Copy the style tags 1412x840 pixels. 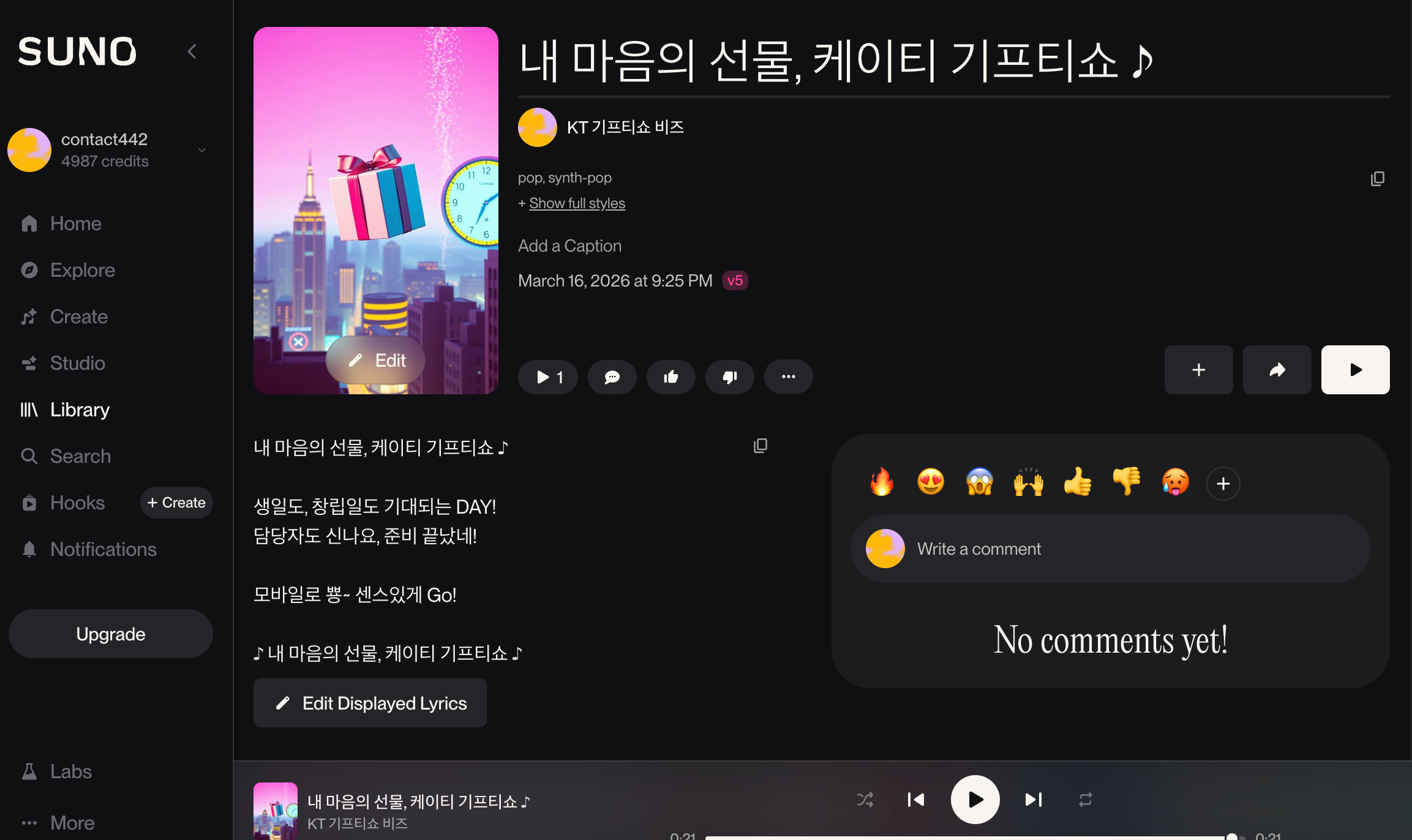1377,178
